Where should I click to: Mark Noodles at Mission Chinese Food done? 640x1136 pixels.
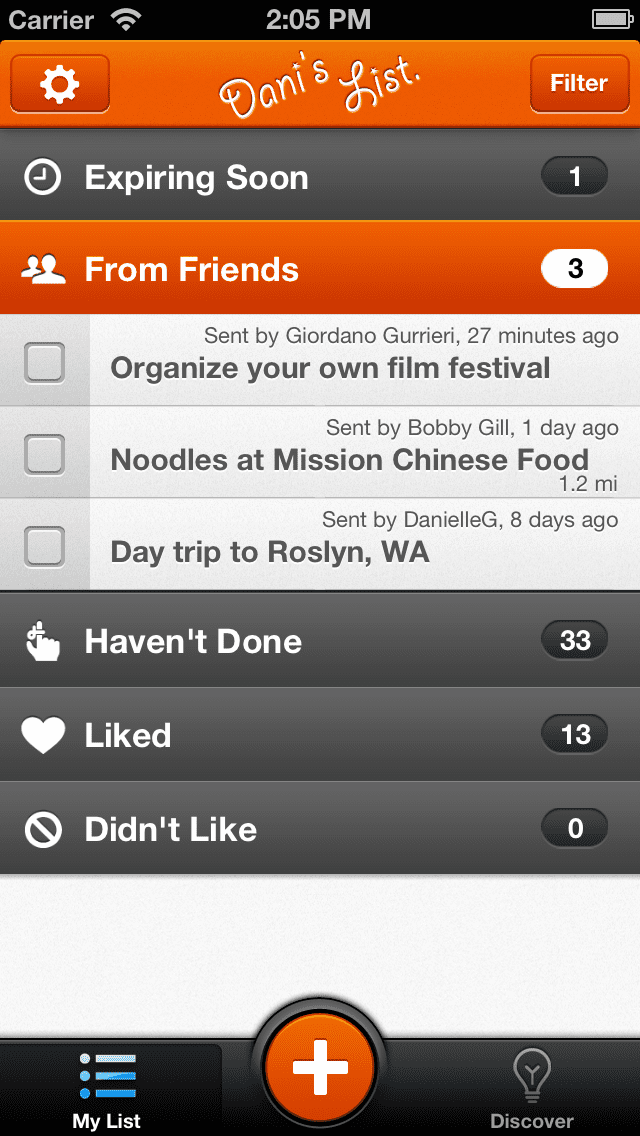[x=45, y=454]
